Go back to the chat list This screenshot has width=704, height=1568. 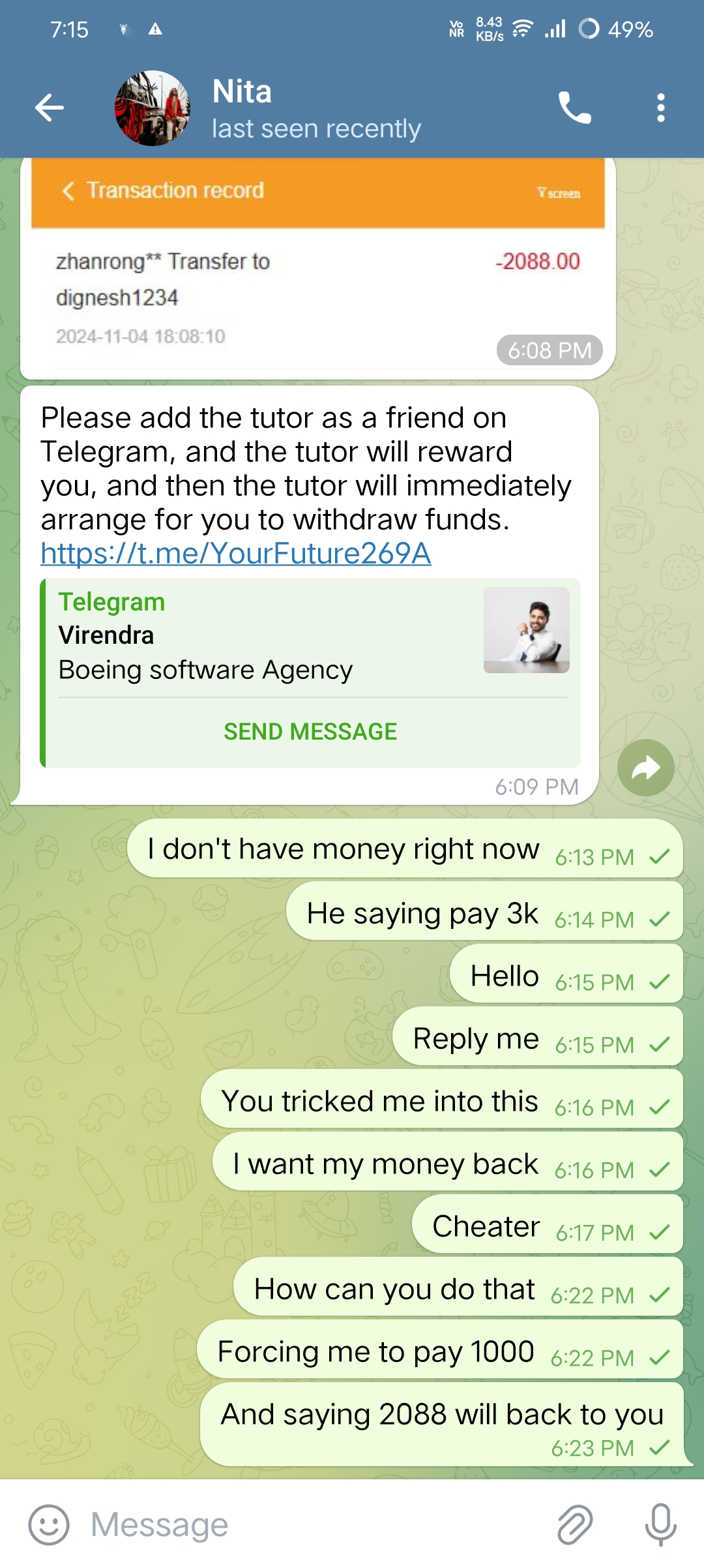50,108
